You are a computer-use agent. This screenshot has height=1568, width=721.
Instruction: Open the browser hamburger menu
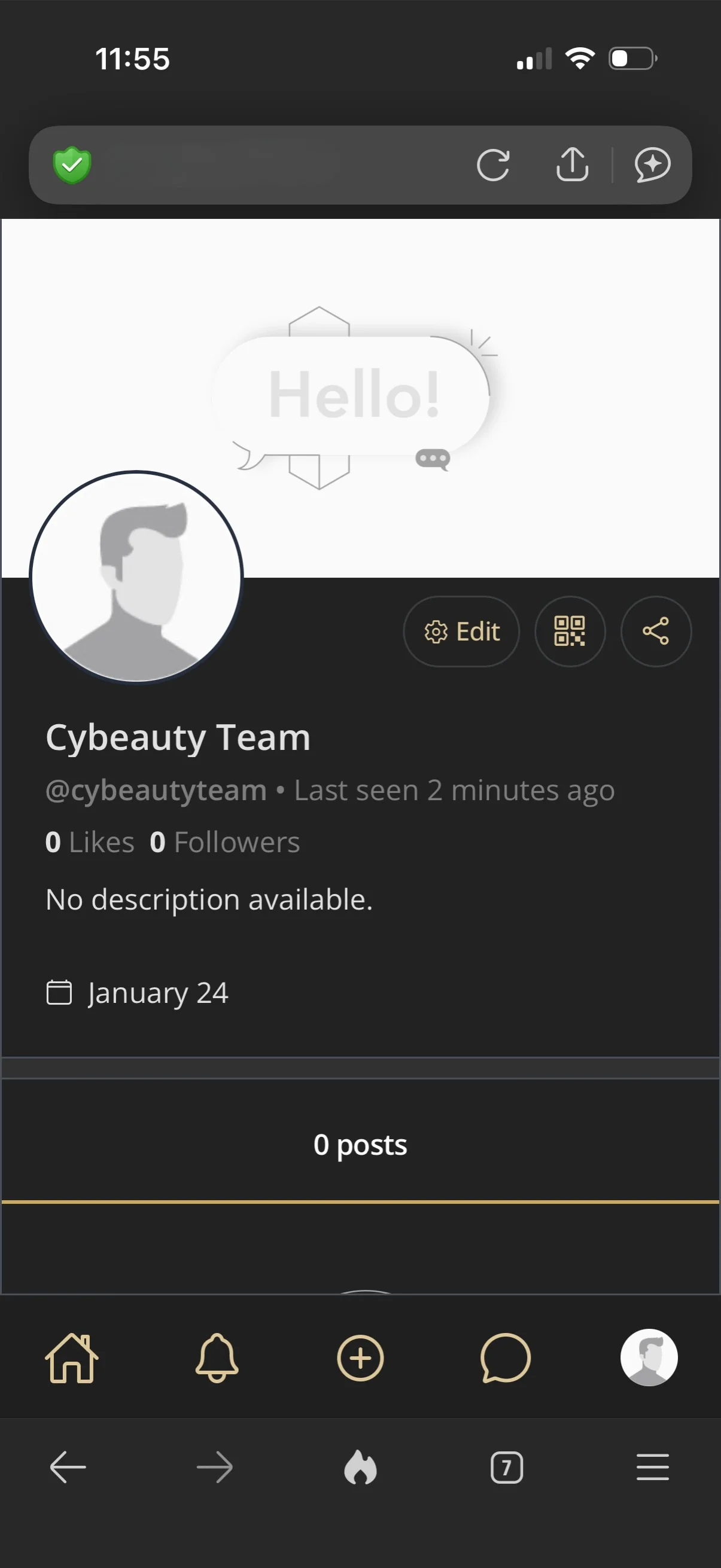(x=652, y=1468)
